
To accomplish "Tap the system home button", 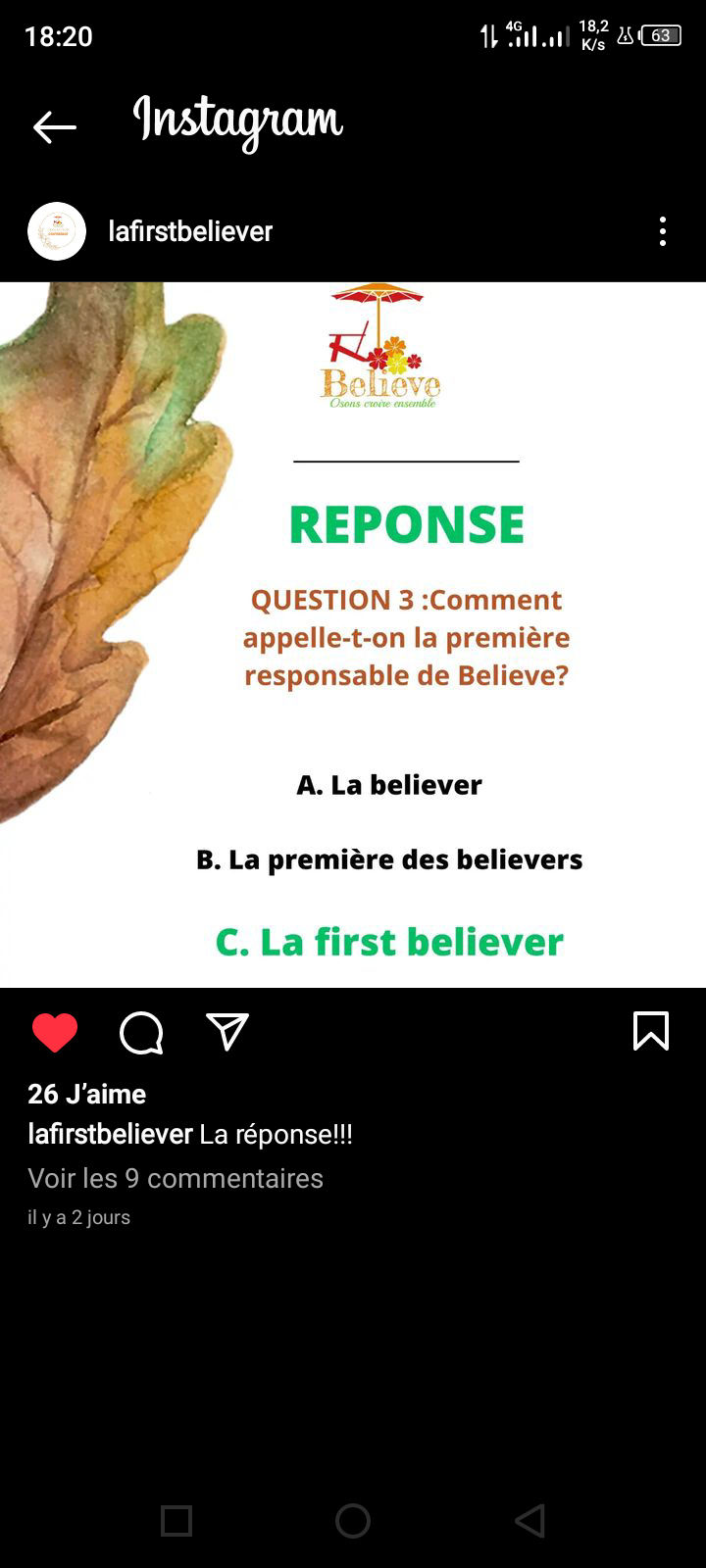I will pos(353,1521).
